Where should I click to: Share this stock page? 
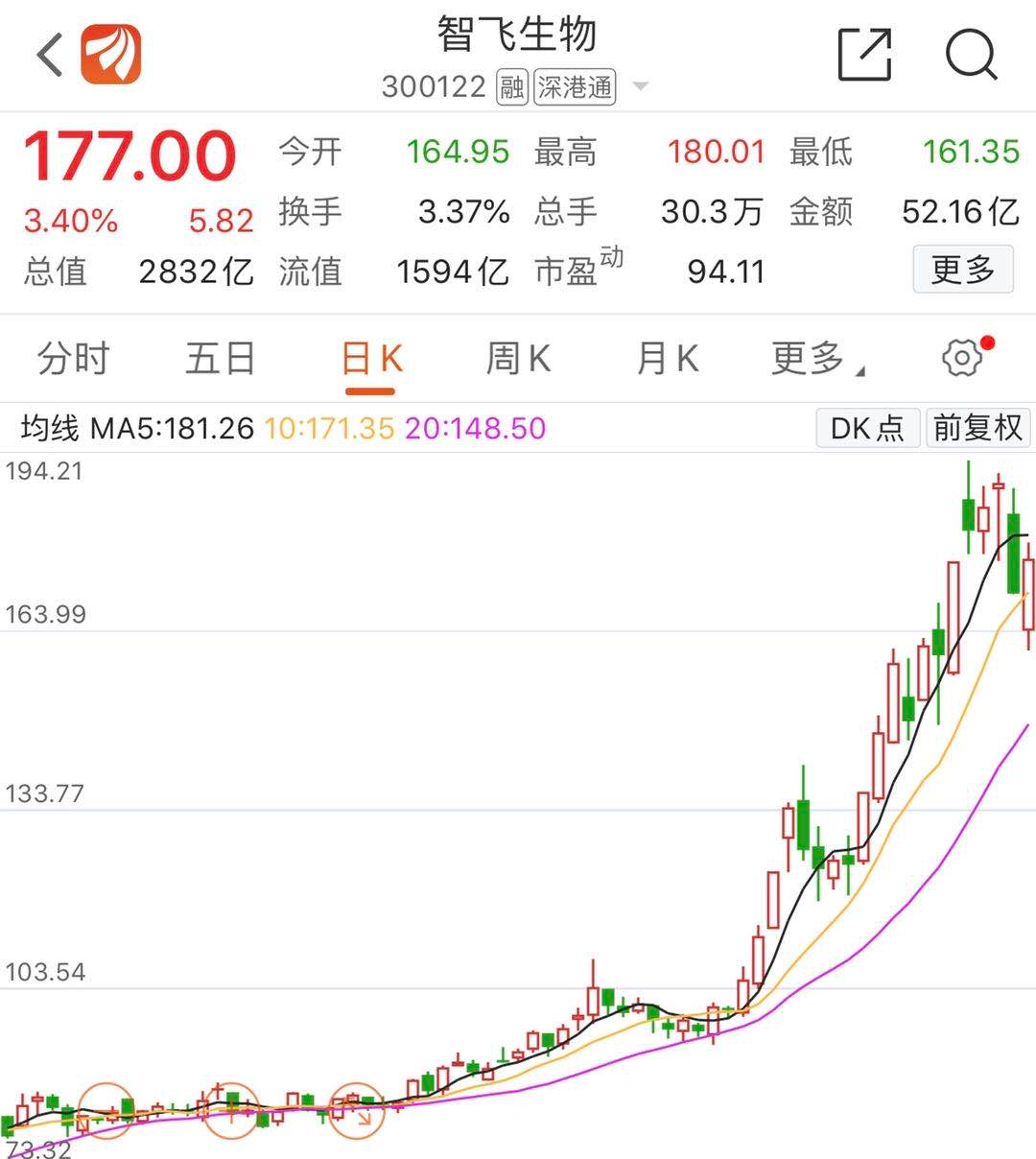point(864,55)
